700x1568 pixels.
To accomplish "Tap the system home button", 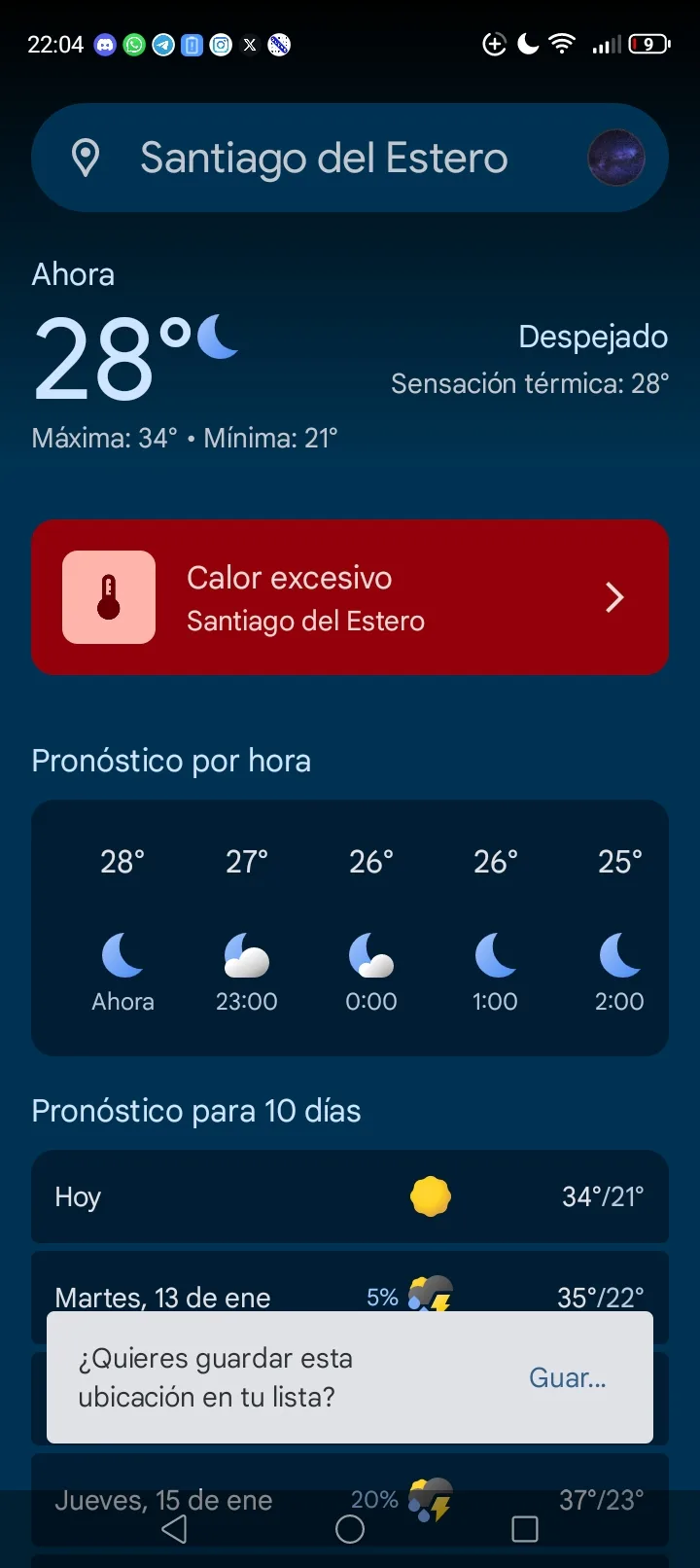I will tap(350, 1529).
